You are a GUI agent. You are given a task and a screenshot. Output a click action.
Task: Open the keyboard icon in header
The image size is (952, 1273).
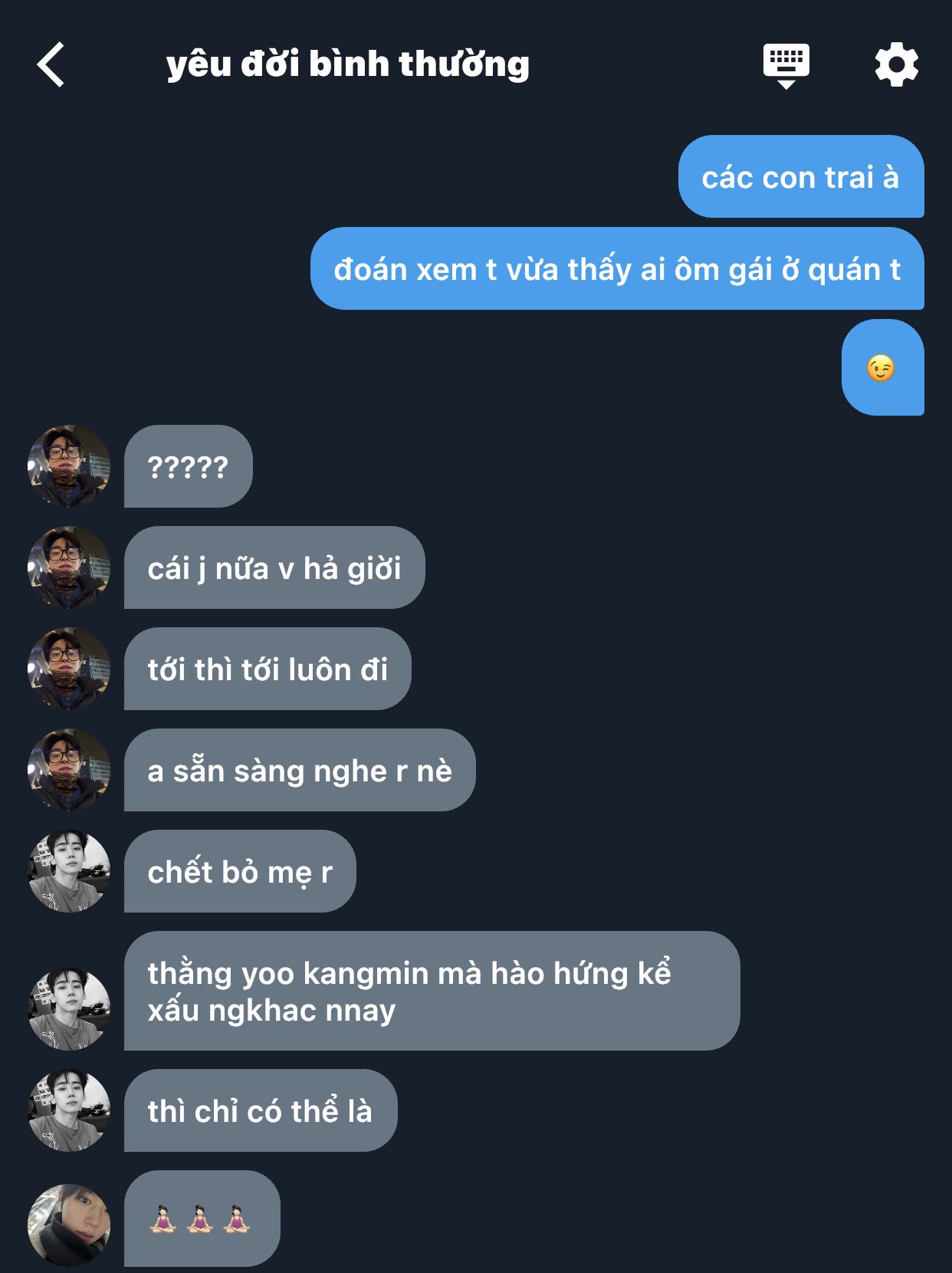[786, 64]
